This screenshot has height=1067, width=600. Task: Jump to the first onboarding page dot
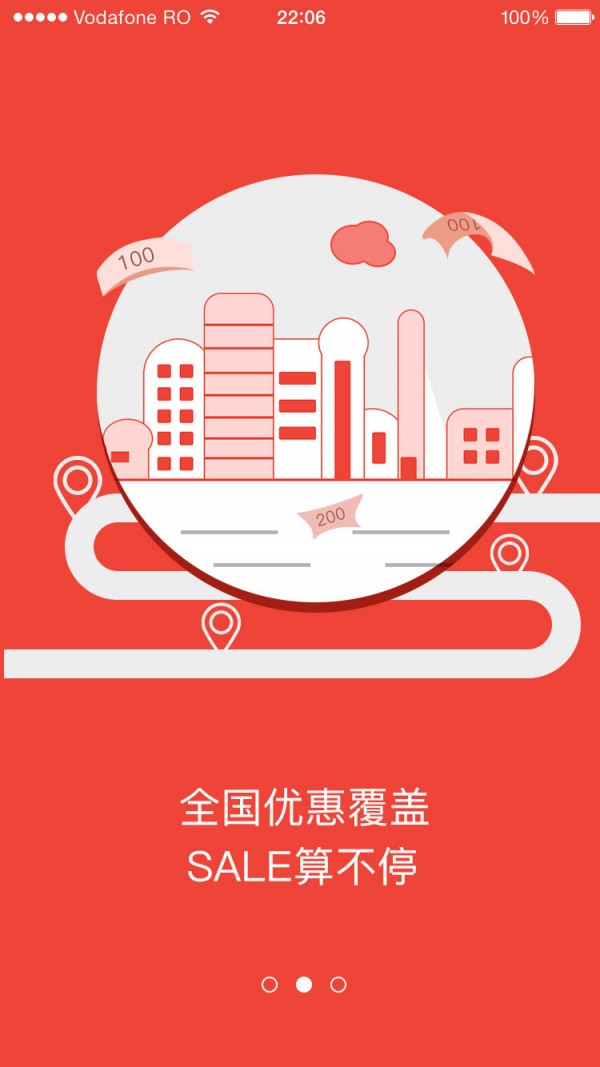pyautogui.click(x=269, y=985)
